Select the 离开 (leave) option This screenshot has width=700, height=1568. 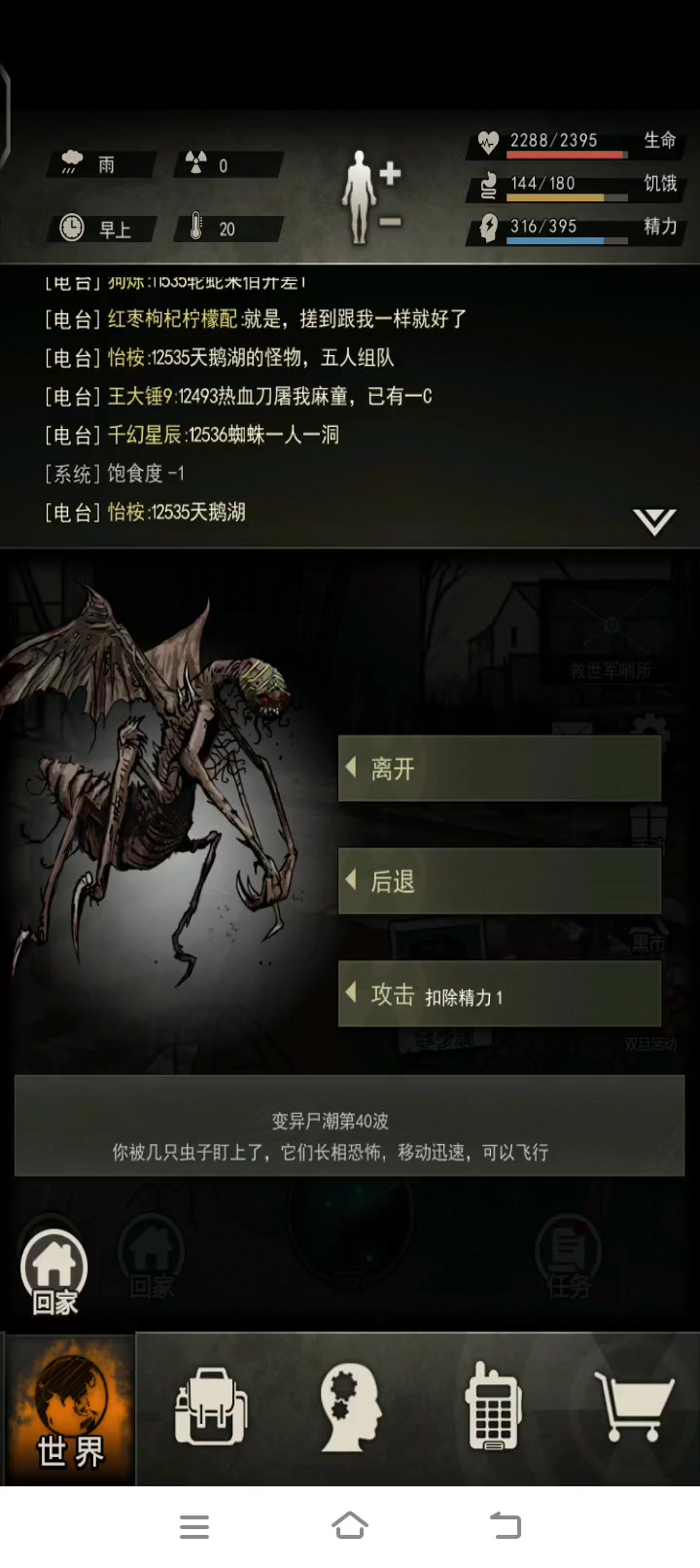point(499,768)
